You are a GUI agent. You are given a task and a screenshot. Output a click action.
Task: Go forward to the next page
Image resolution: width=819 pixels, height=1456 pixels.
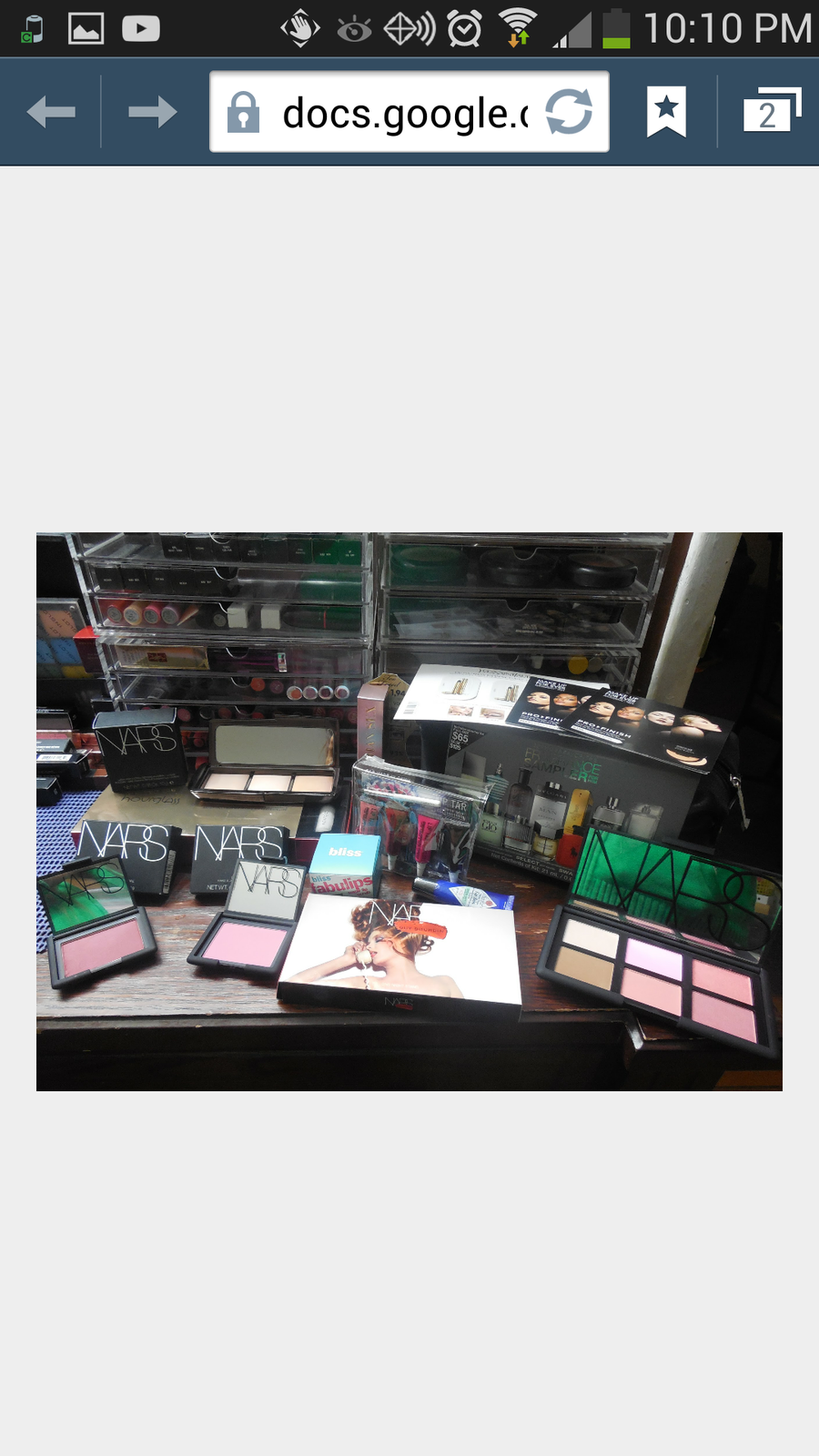(x=152, y=112)
